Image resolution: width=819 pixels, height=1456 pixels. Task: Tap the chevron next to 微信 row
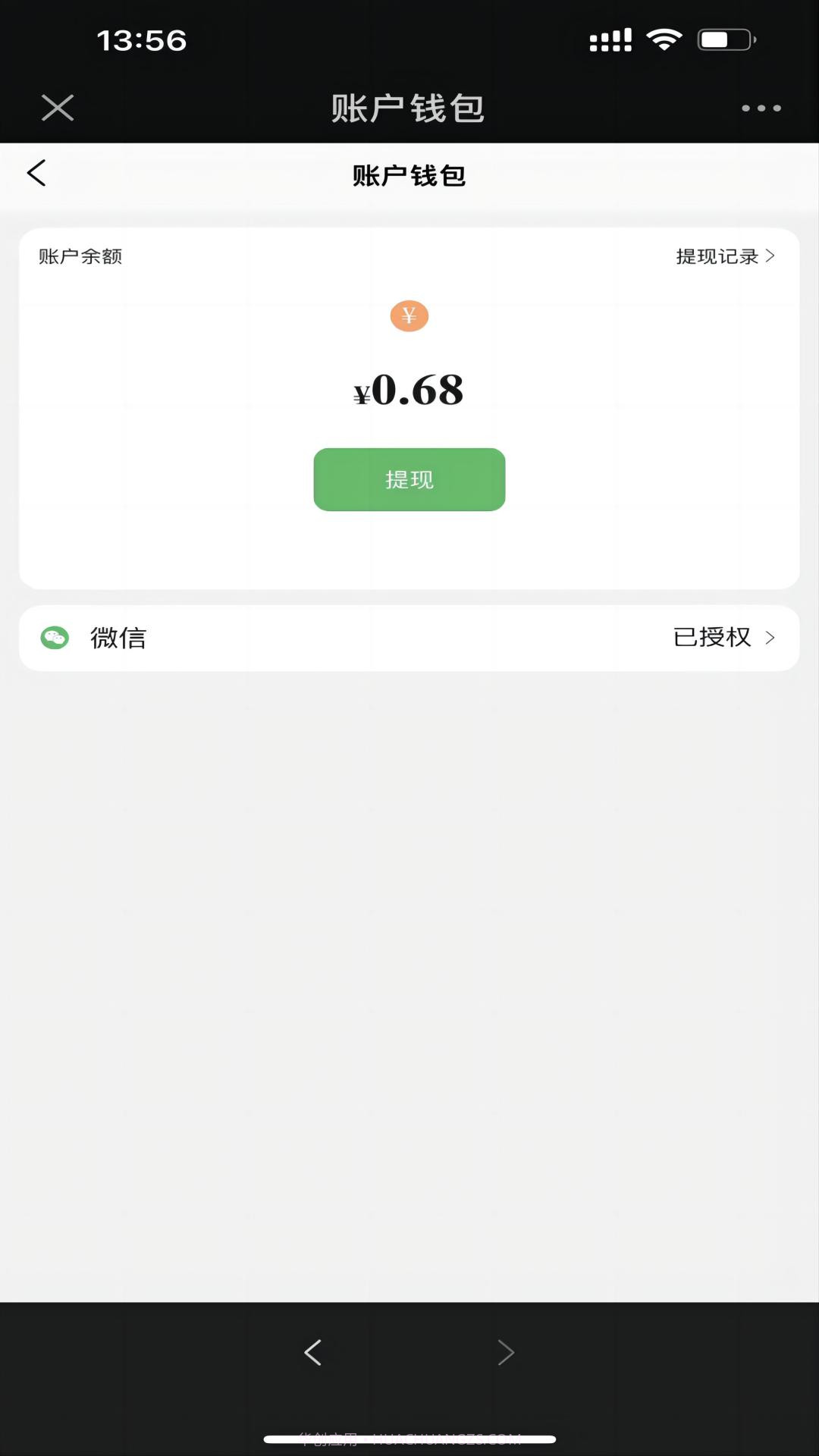(x=771, y=638)
